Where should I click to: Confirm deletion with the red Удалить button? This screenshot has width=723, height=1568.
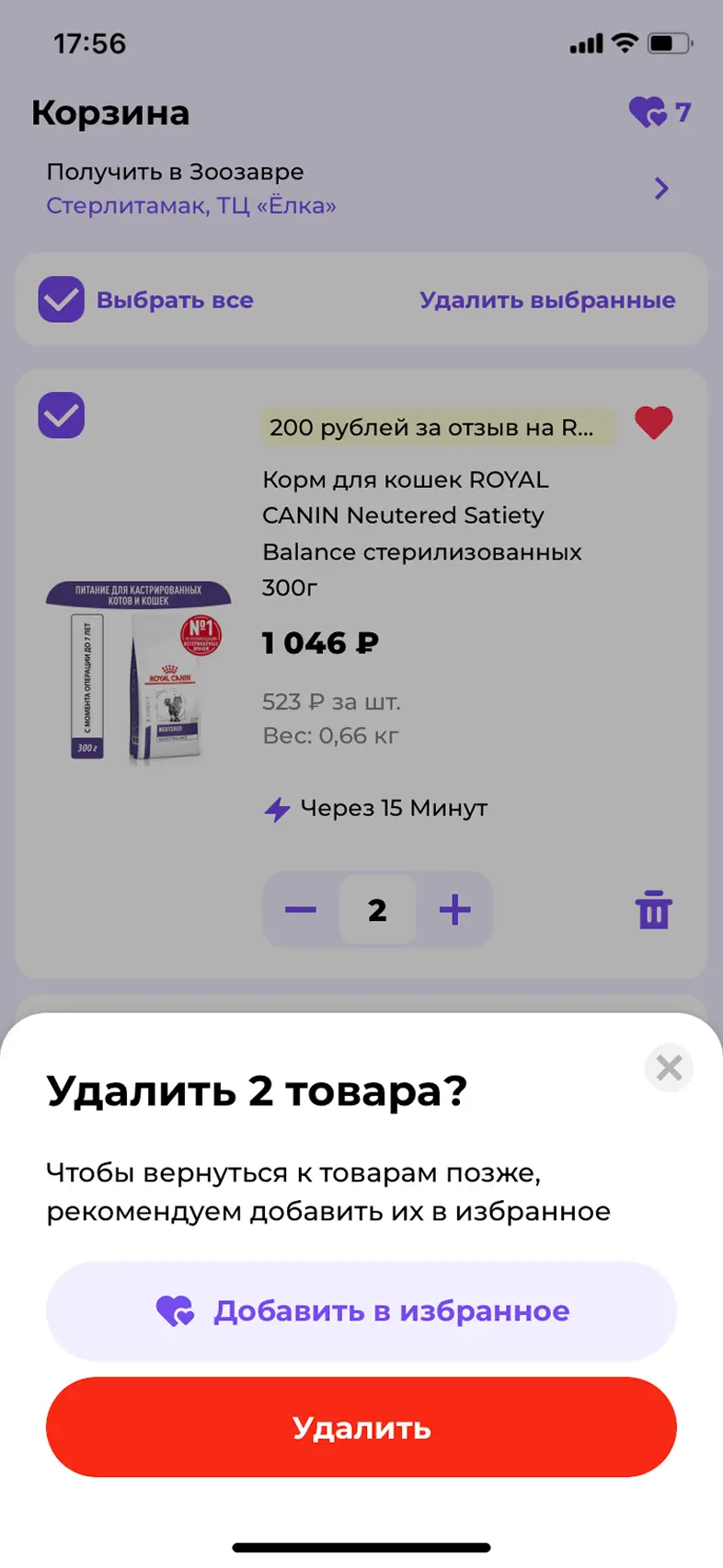(x=361, y=1427)
